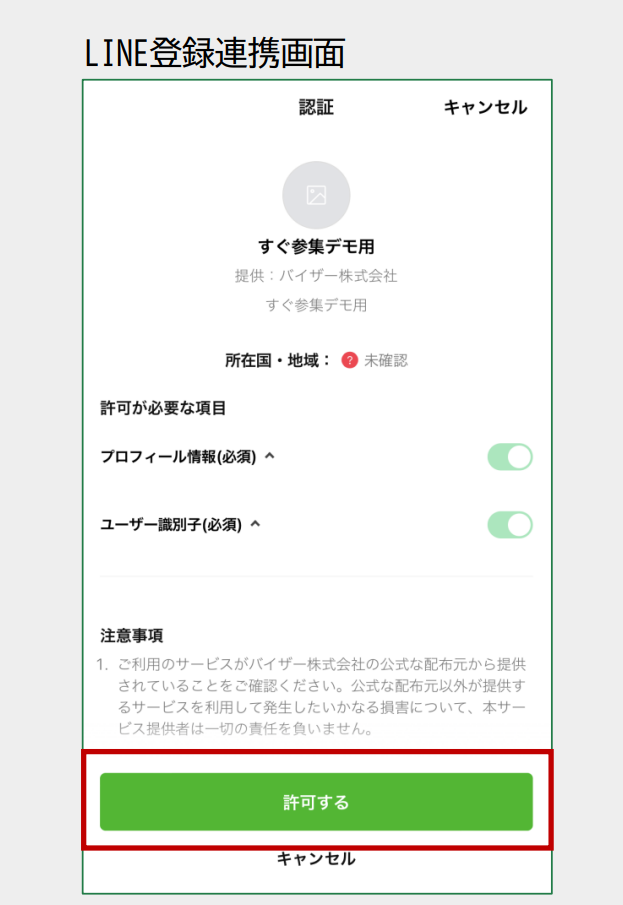Image resolution: width=623 pixels, height=905 pixels.
Task: Tap the red question mark next to 未確認
Action: click(349, 360)
